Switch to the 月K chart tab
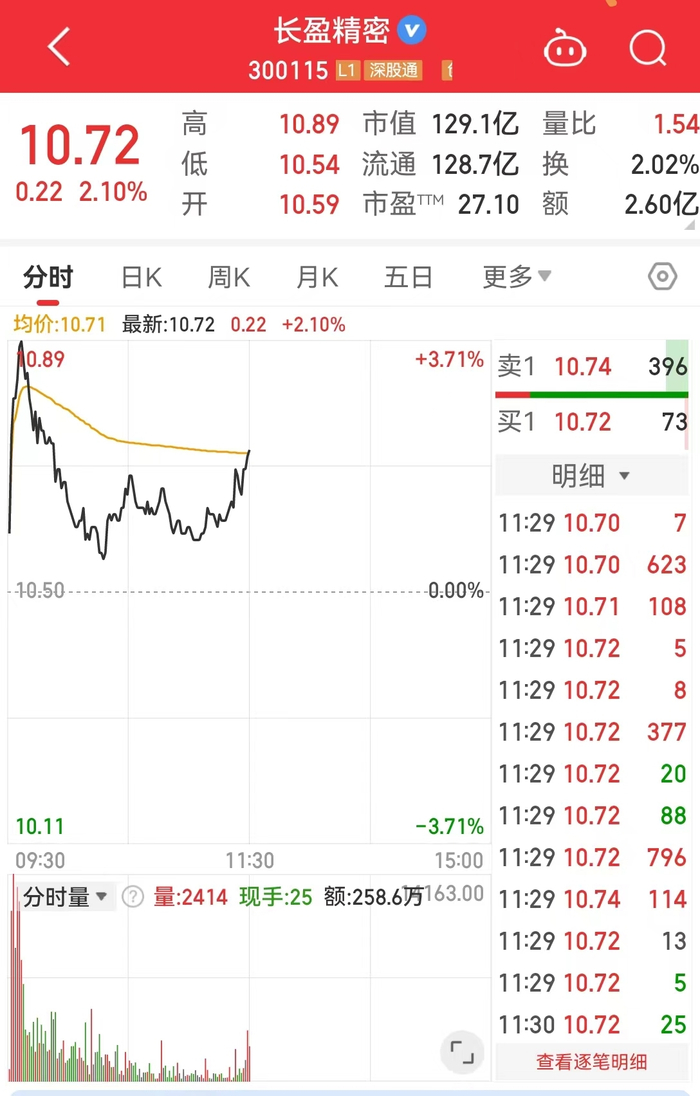Viewport: 700px width, 1096px height. pyautogui.click(x=317, y=277)
